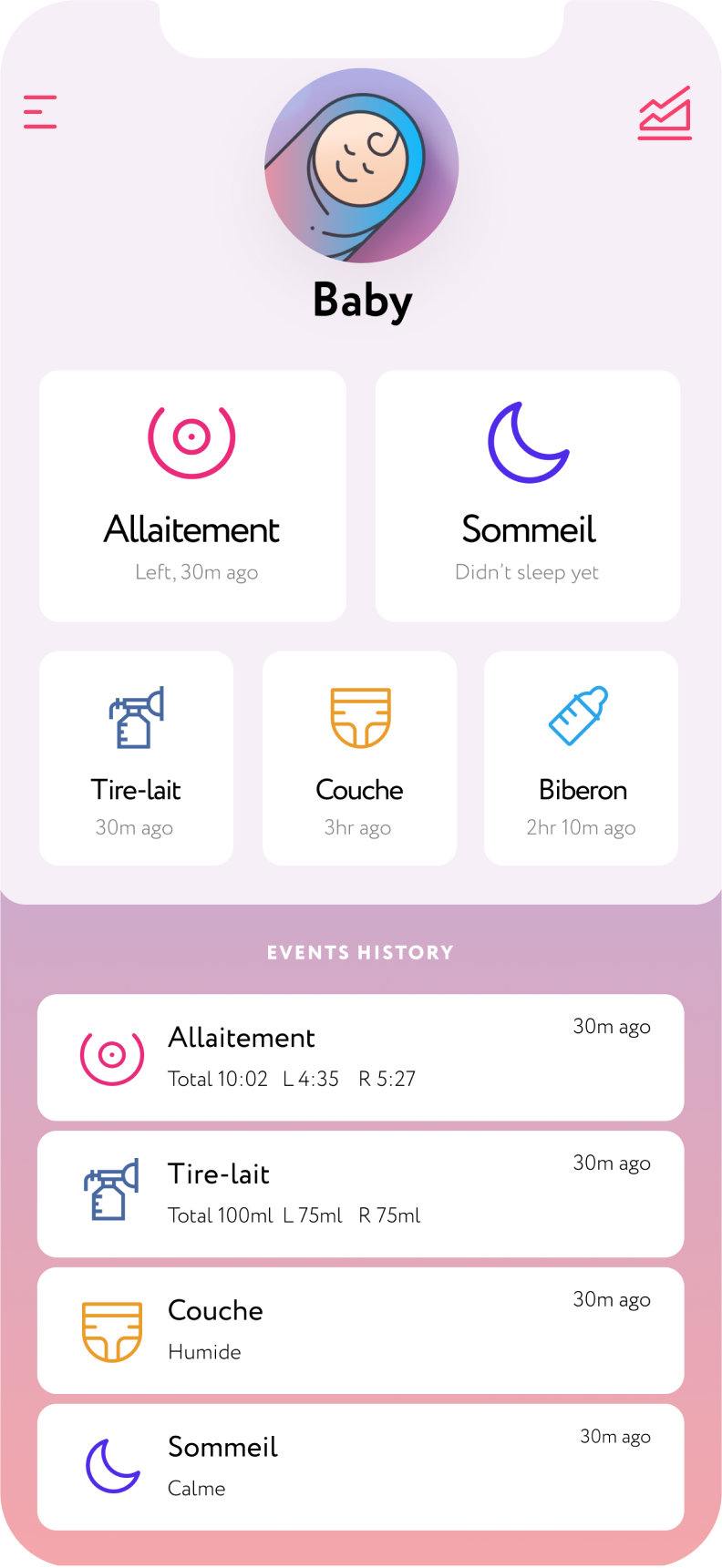Open the Couche Humide history entry

(x=360, y=1330)
